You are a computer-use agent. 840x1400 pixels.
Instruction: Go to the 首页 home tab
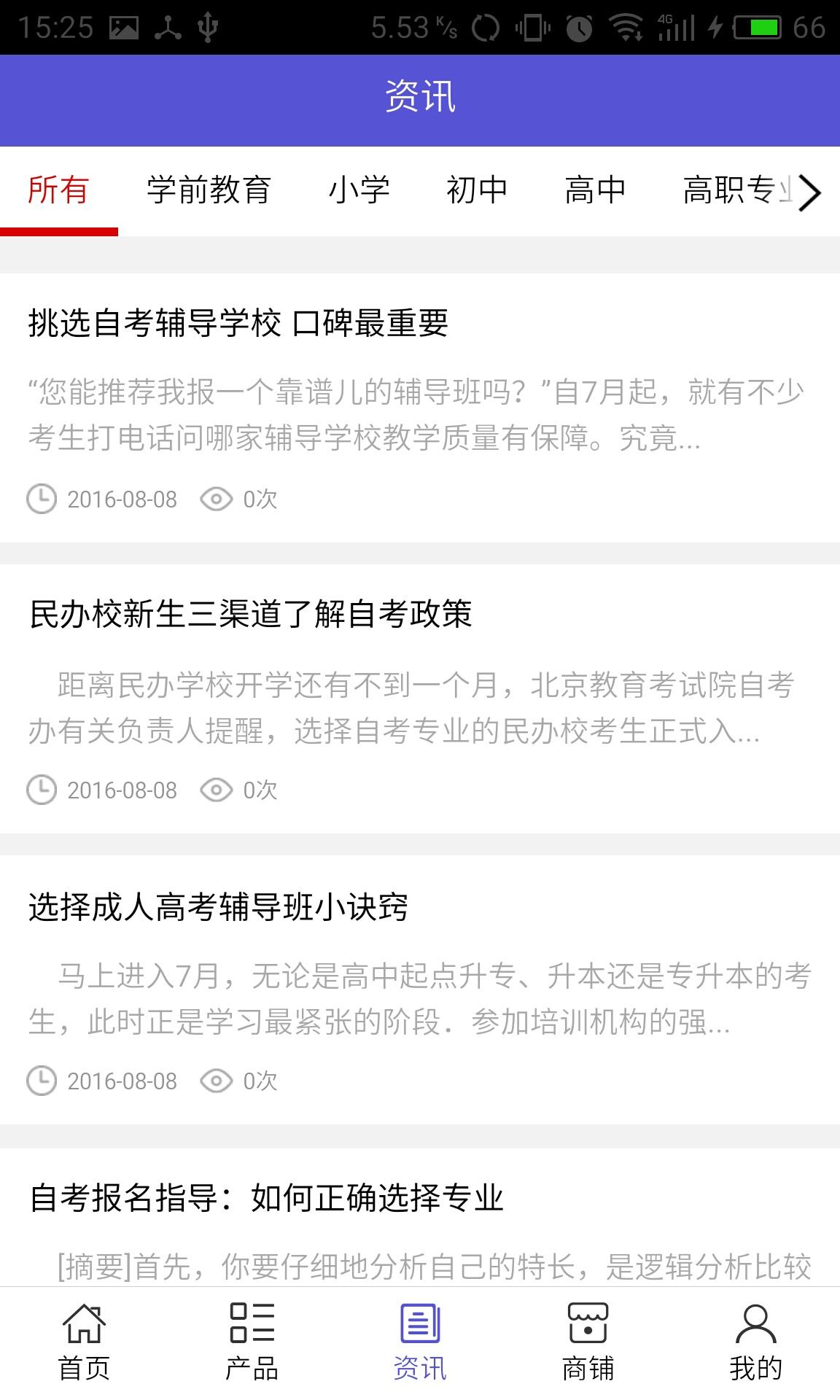pos(84,1342)
